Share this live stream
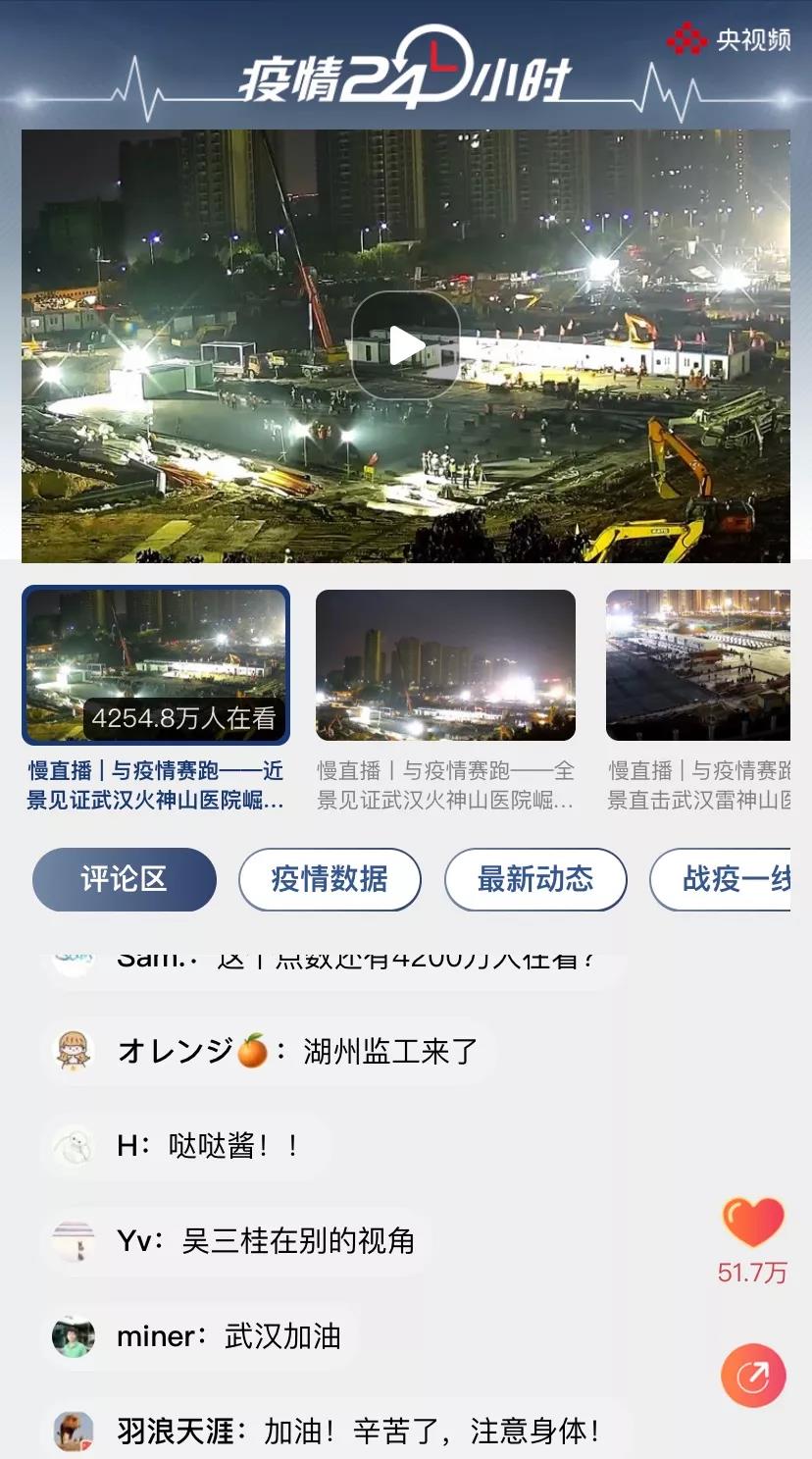The width and height of the screenshot is (812, 1459). coord(753,1376)
